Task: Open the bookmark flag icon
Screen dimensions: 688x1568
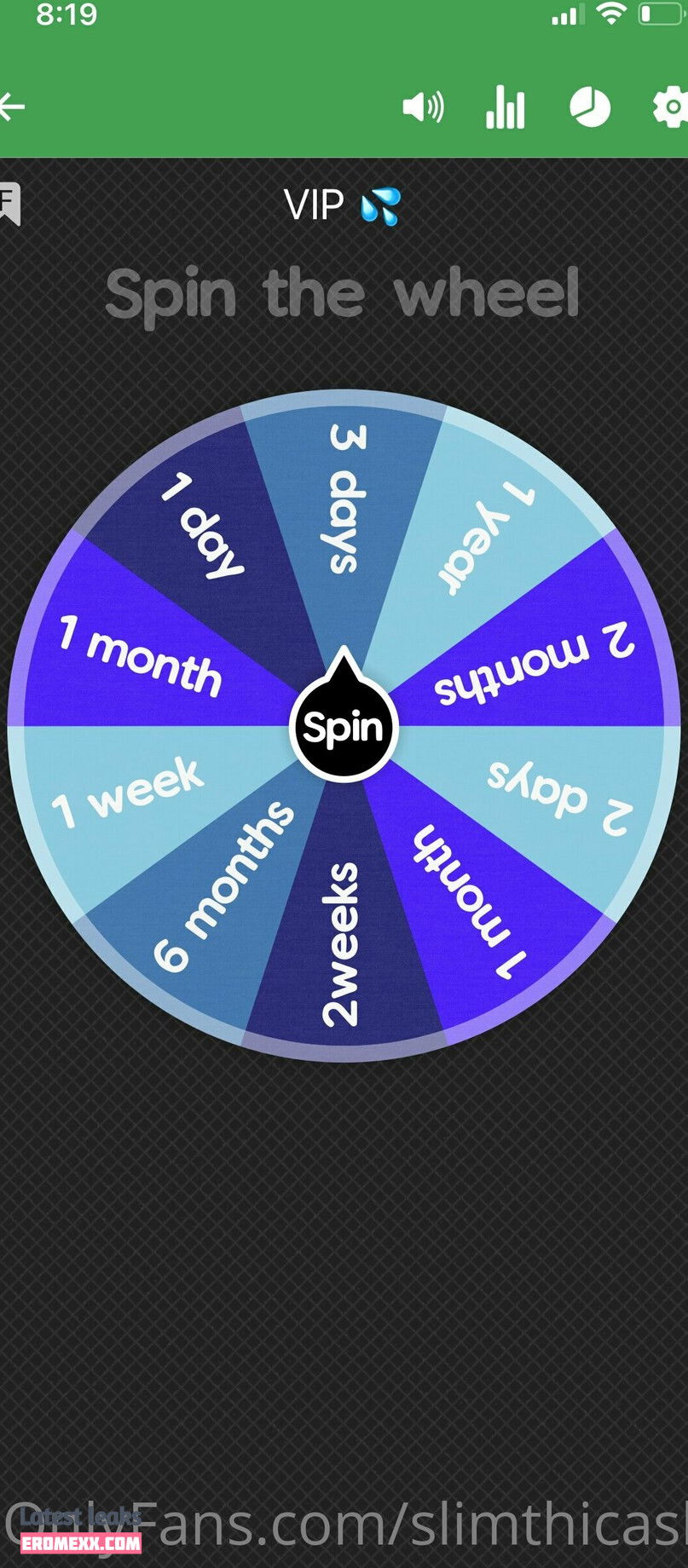Action: (9, 203)
